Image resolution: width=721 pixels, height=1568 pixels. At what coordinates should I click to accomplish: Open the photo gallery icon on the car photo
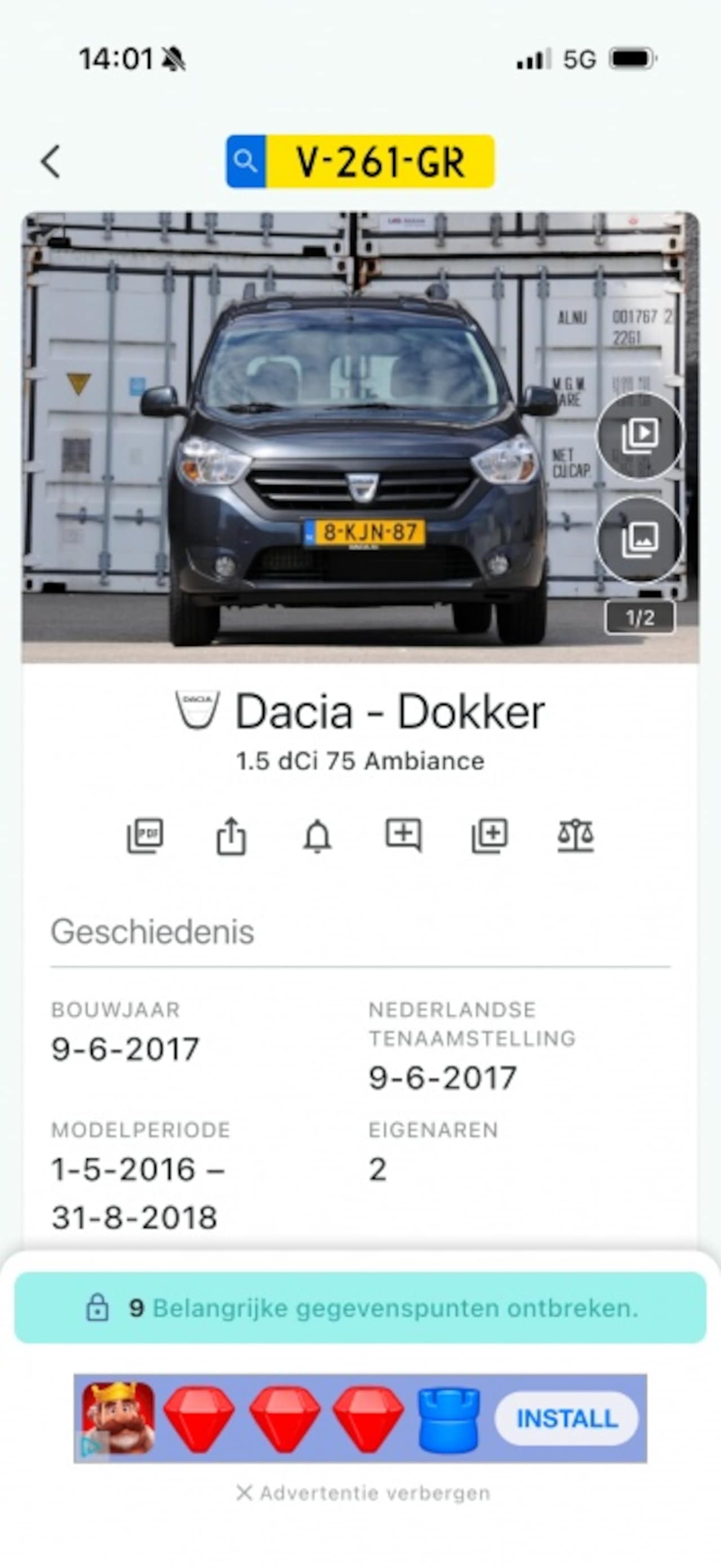tap(639, 539)
